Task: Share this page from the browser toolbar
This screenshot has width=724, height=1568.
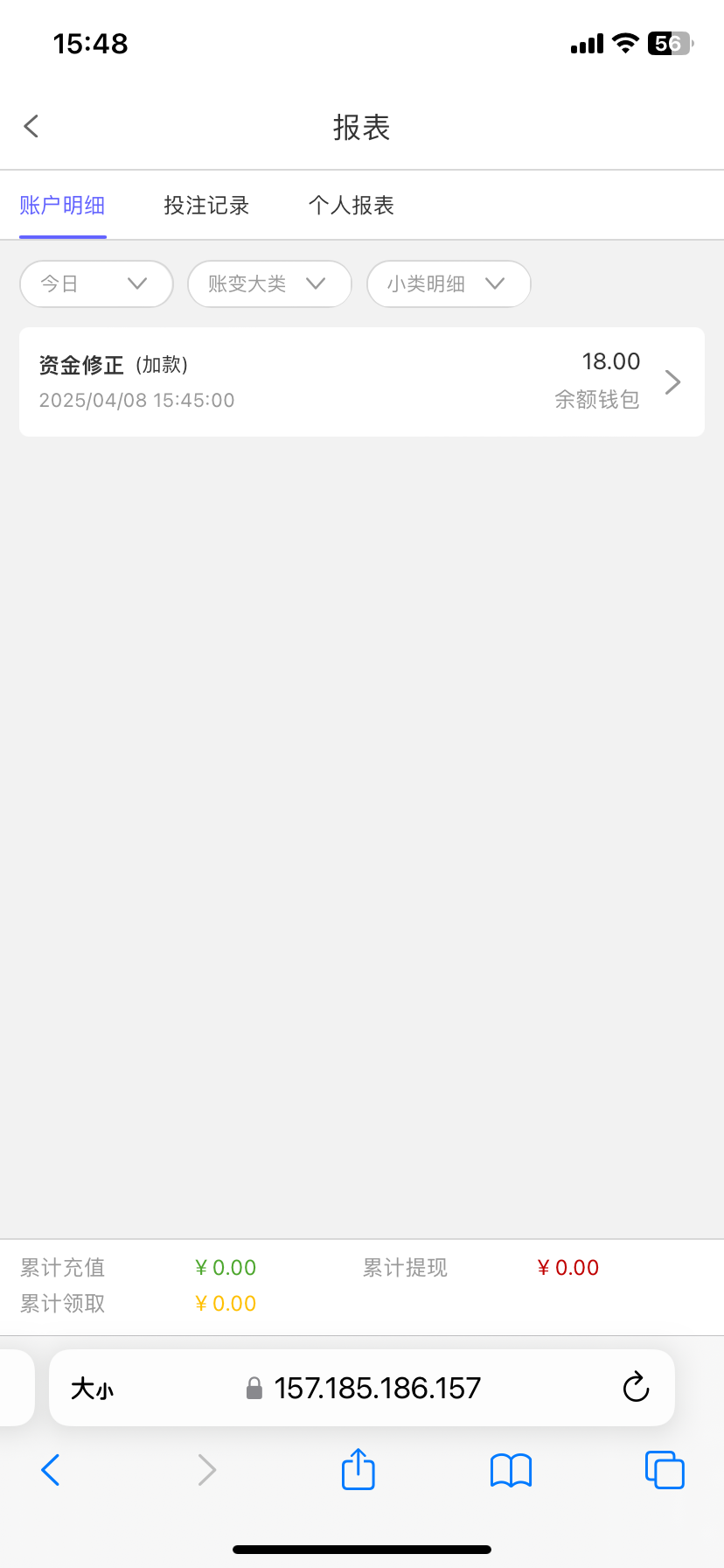Action: [359, 1469]
